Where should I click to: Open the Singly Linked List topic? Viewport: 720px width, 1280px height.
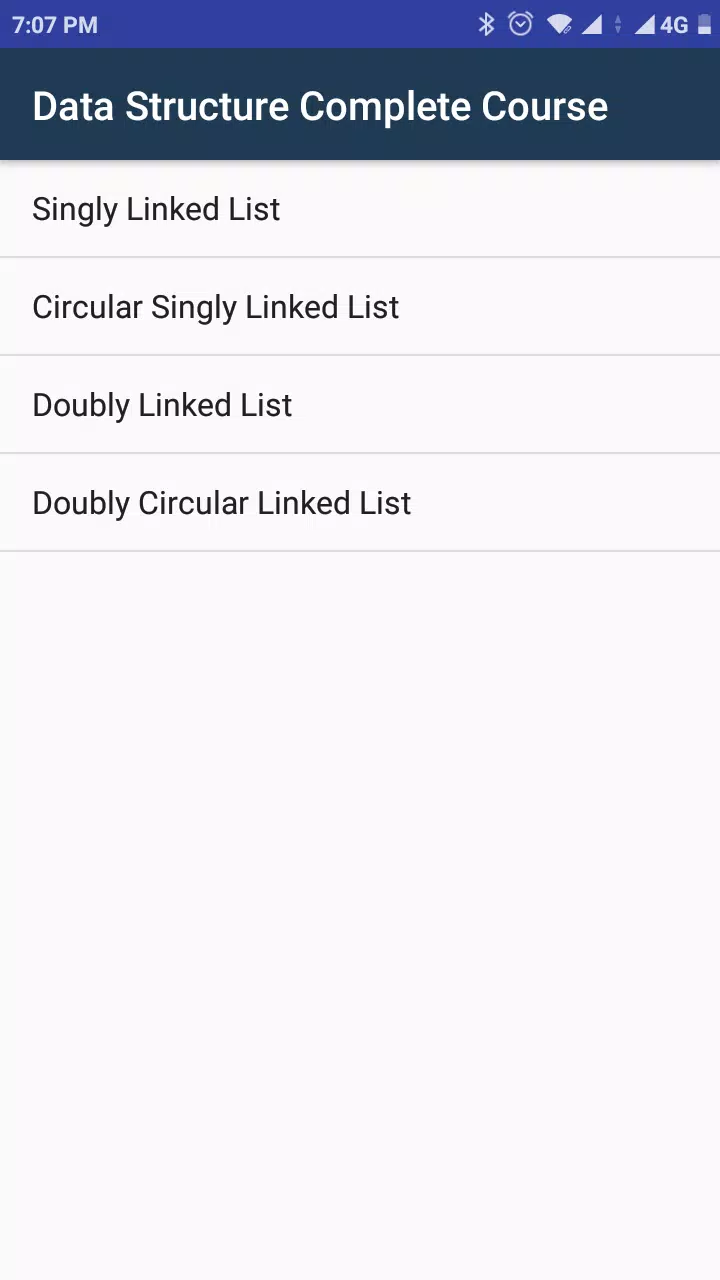(360, 209)
